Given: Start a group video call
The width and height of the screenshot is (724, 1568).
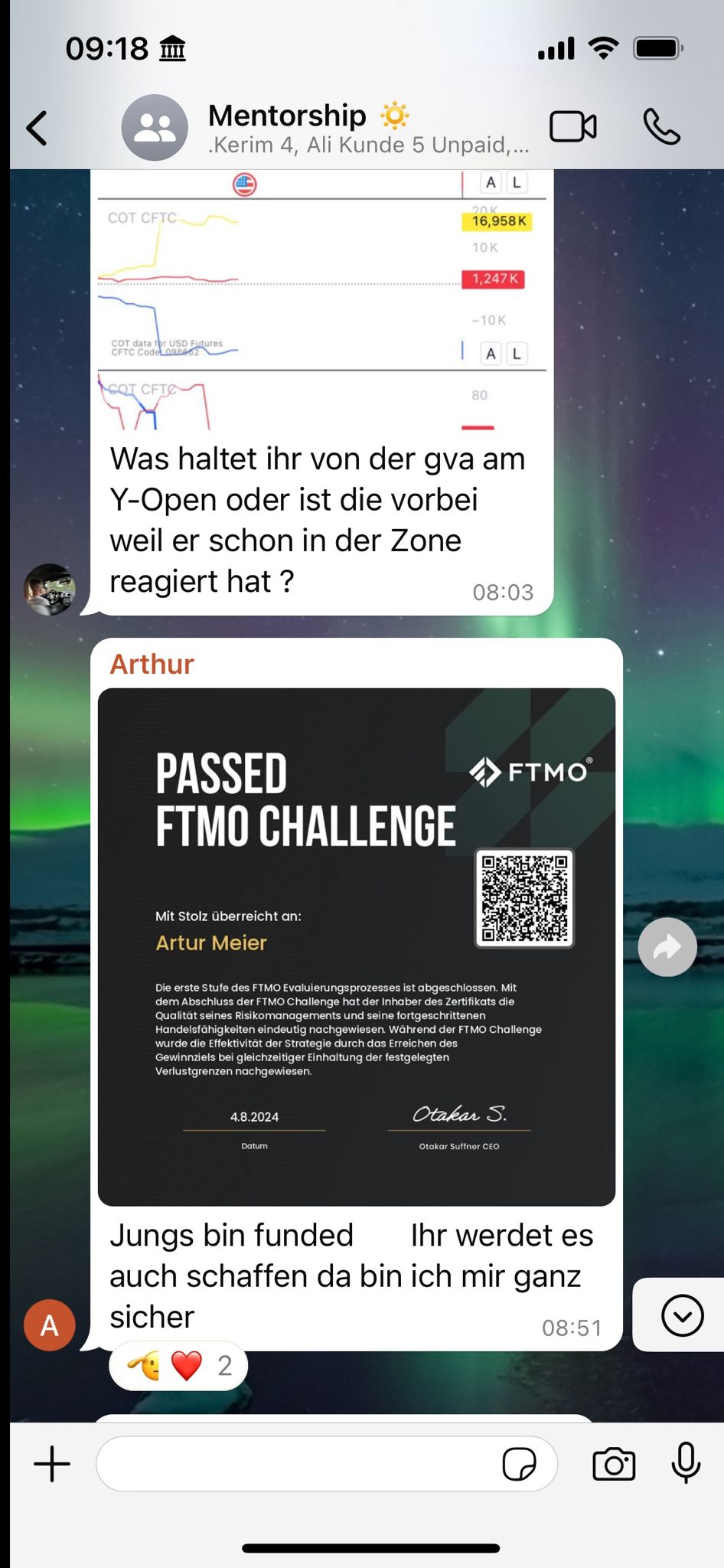Looking at the screenshot, I should (x=572, y=128).
